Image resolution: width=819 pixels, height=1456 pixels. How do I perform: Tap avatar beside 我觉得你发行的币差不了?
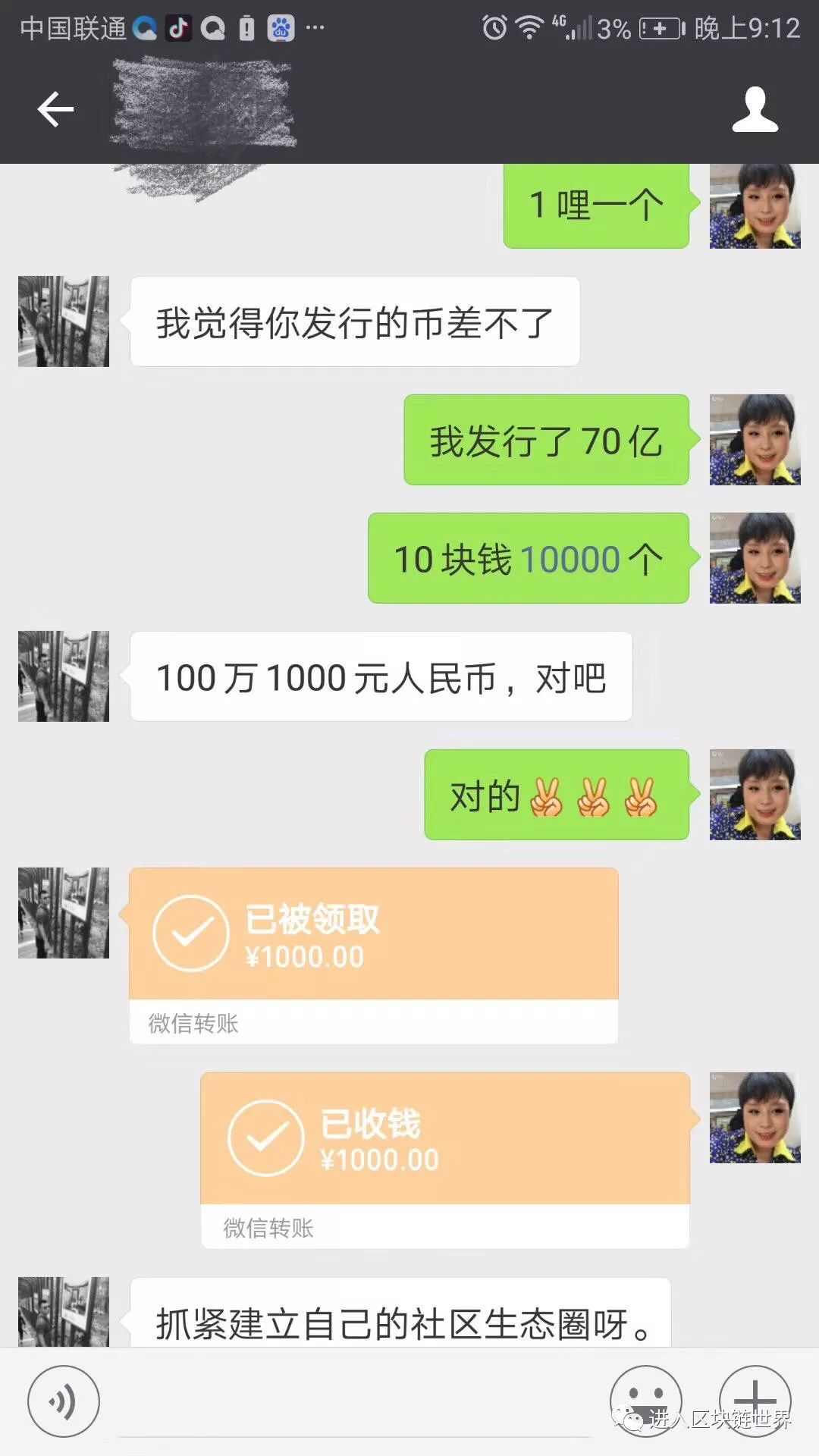click(x=64, y=322)
